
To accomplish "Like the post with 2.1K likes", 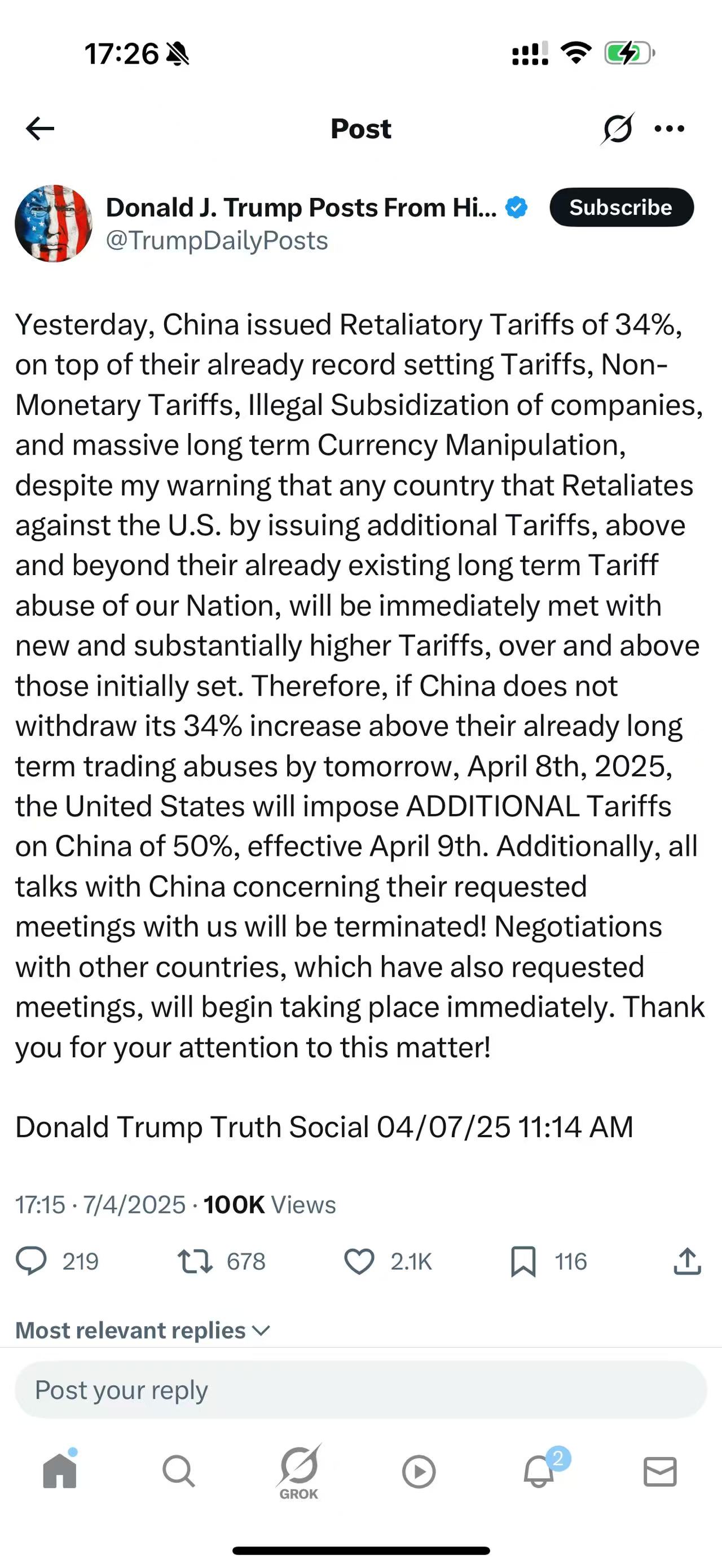I will pyautogui.click(x=359, y=1261).
